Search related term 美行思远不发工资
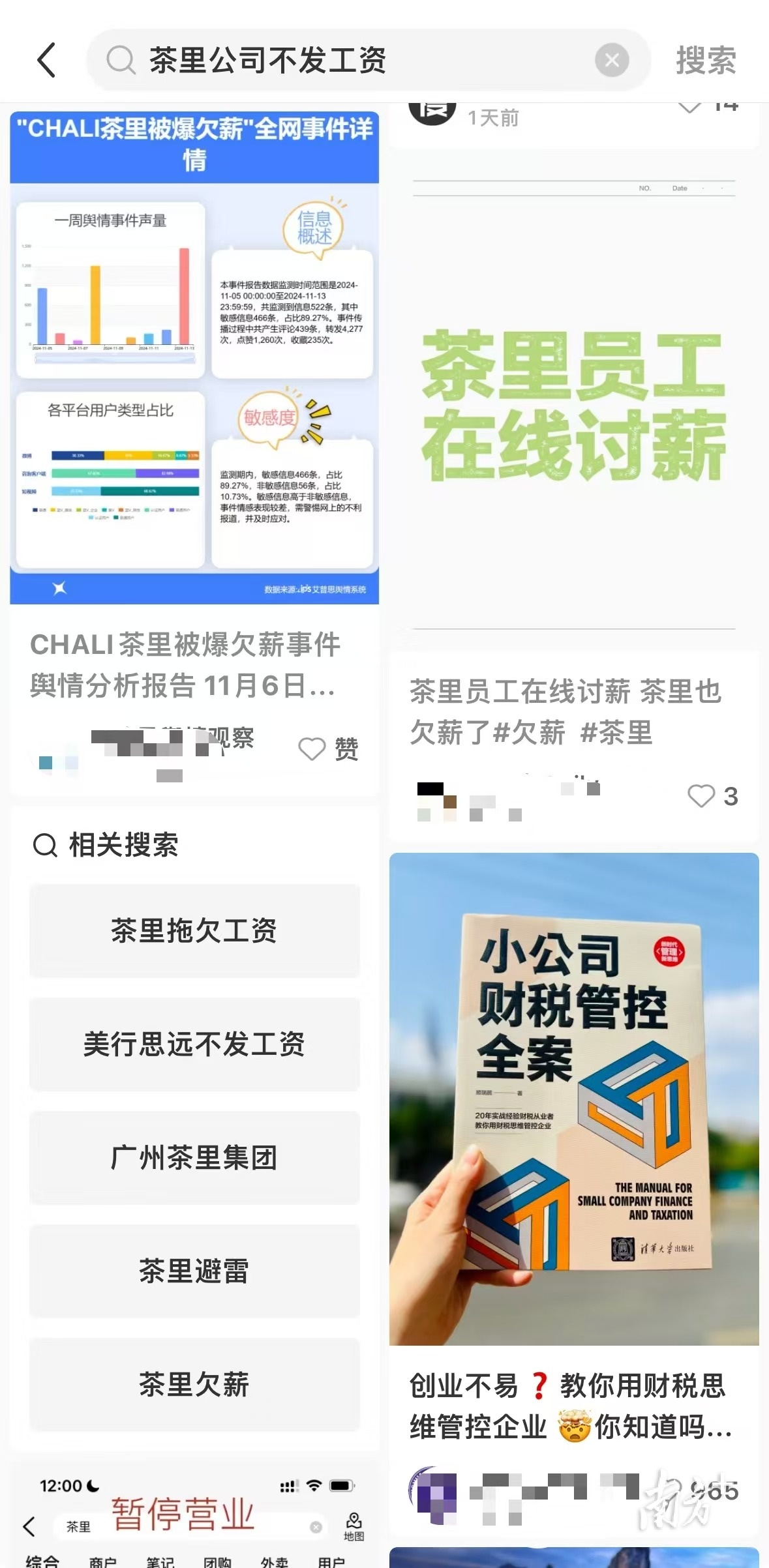This screenshot has height=1568, width=769. (194, 1044)
